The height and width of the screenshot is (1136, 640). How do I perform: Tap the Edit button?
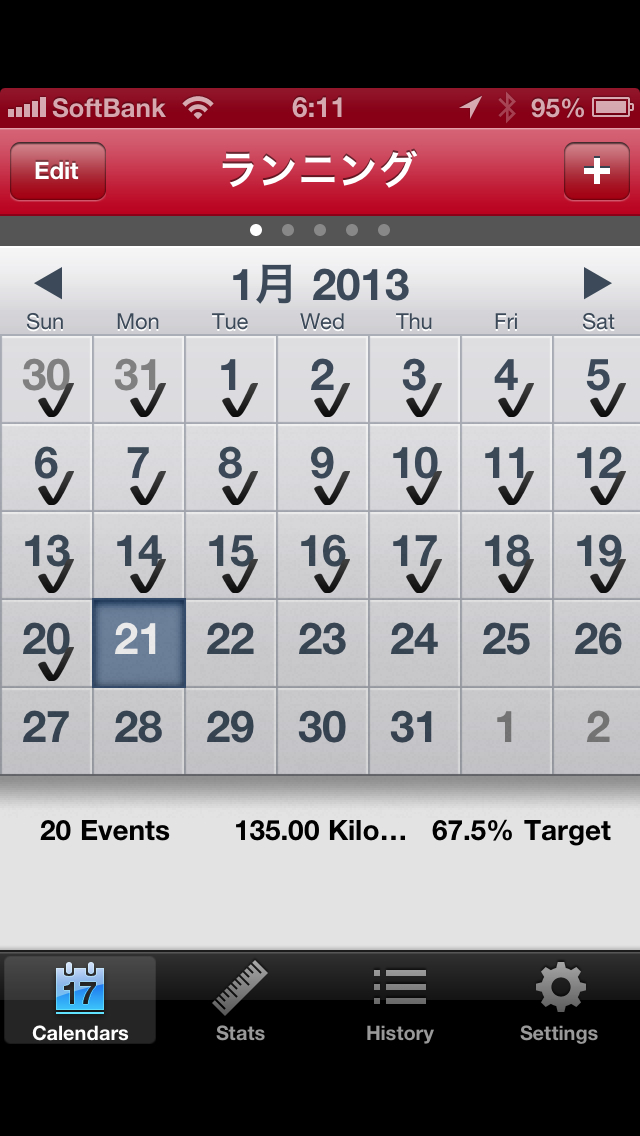[x=57, y=171]
